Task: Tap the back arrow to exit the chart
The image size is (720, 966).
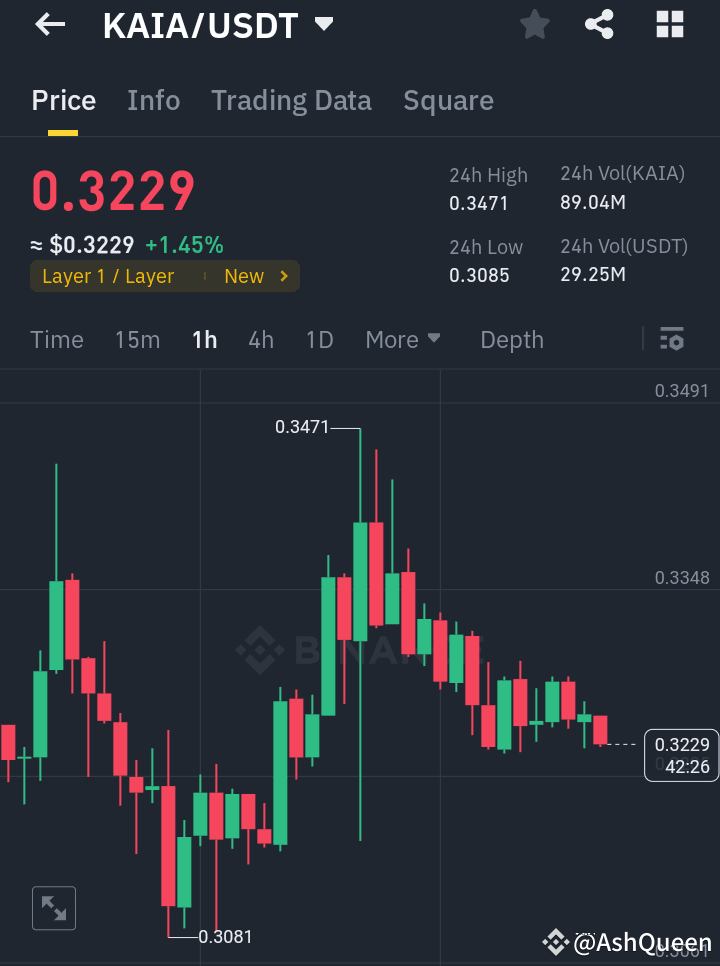Action: 49,24
